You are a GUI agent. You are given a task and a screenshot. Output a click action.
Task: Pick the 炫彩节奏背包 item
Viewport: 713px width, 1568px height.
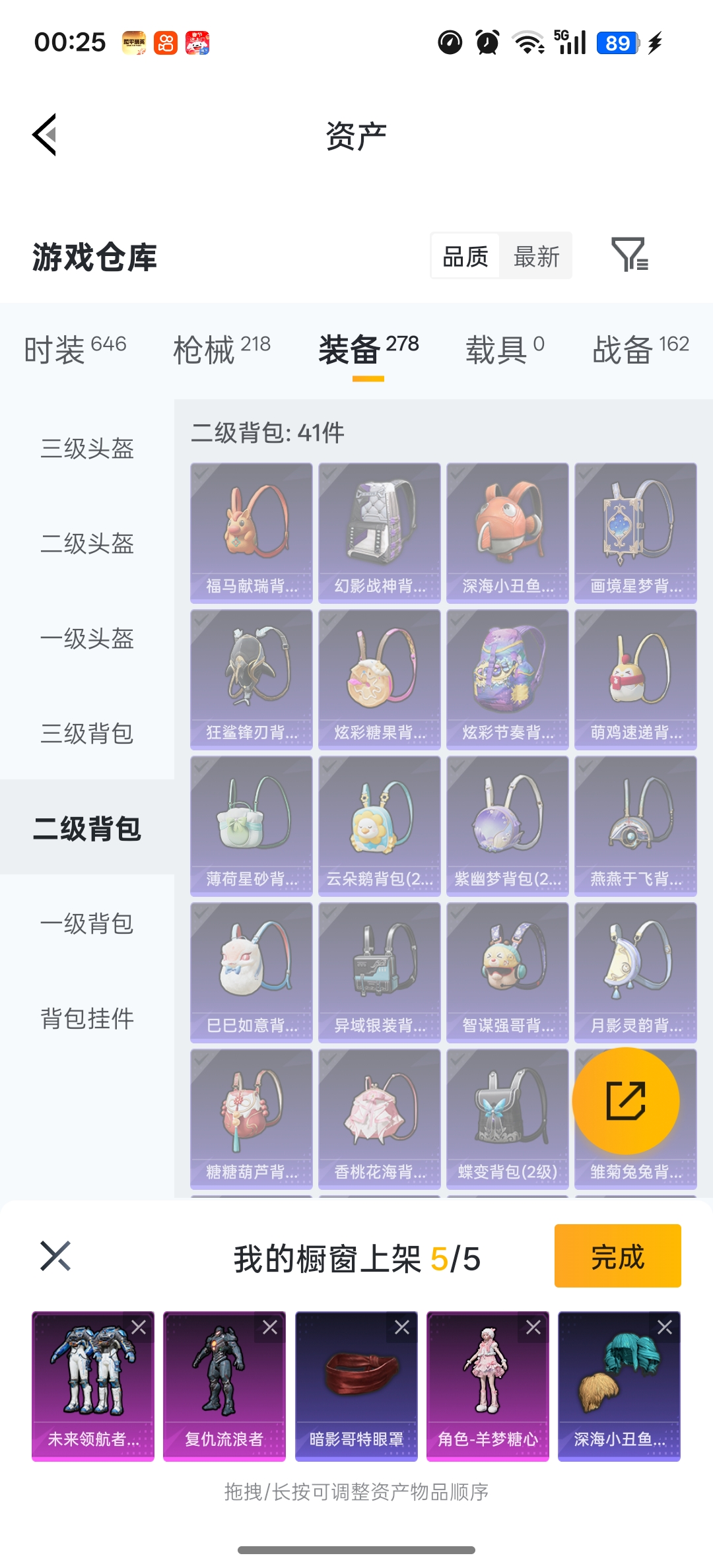pos(507,679)
